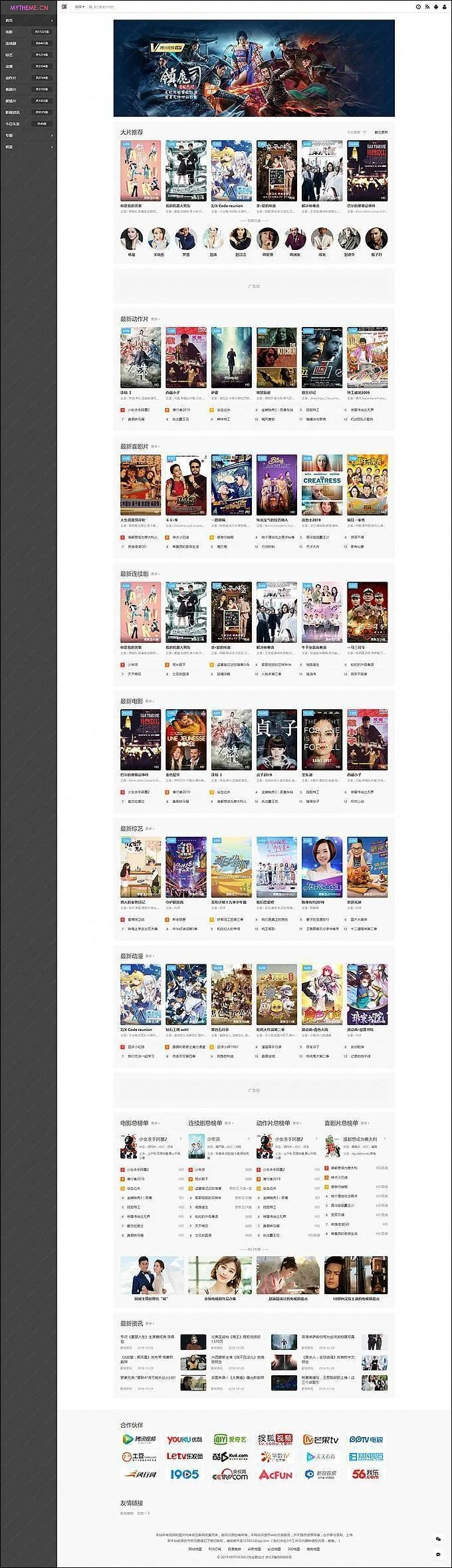Open the 镇魔司 banner
452x1568 pixels.
[253, 68]
